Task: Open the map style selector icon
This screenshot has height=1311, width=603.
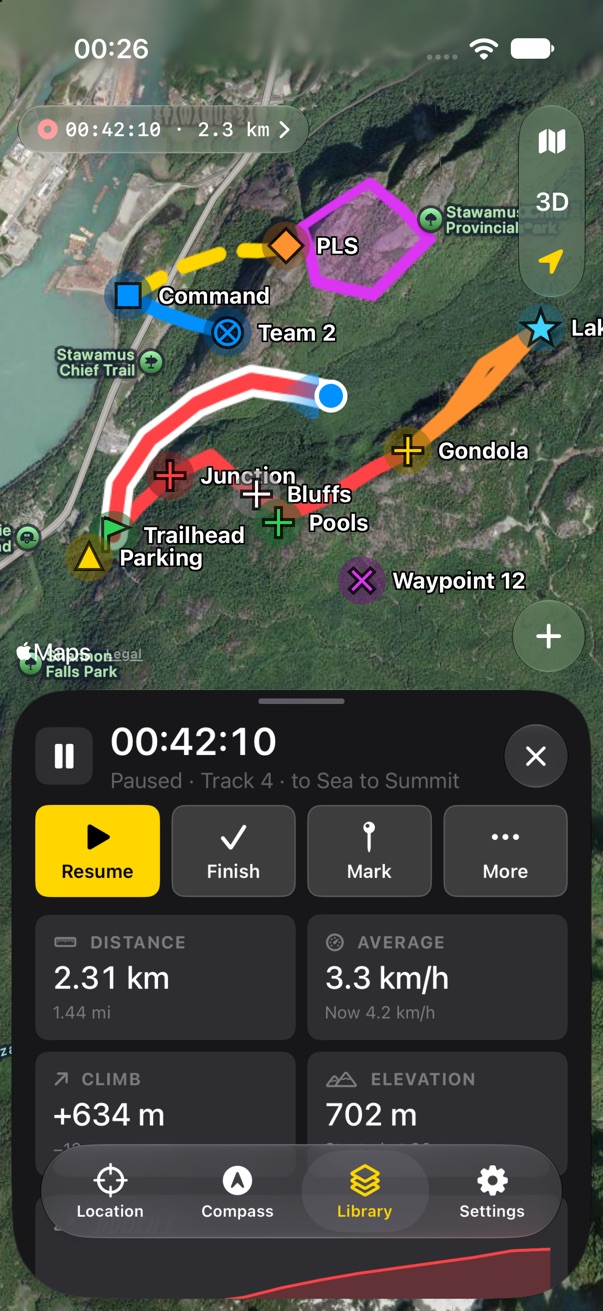Action: coord(552,141)
